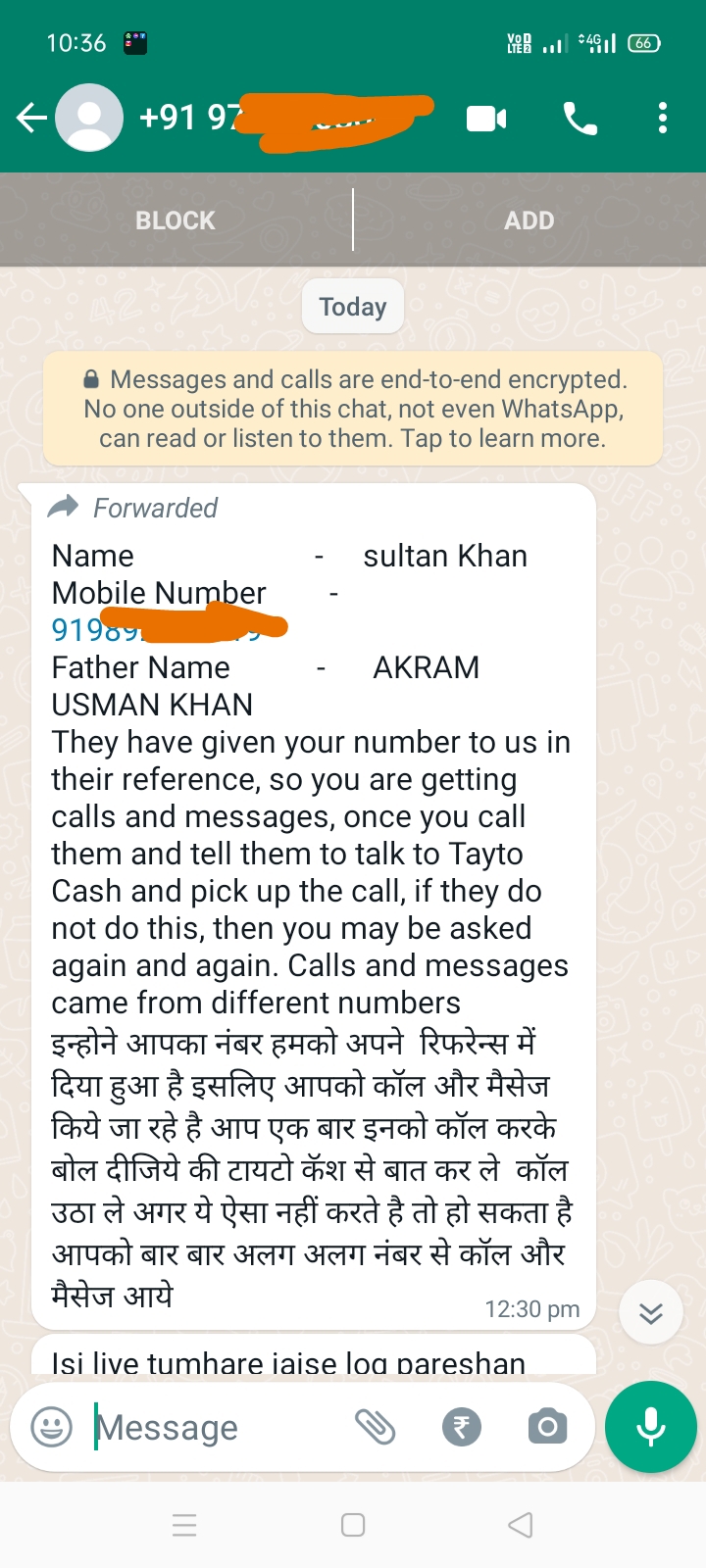
Task: Open the camera to send a photo
Action: (x=547, y=1427)
